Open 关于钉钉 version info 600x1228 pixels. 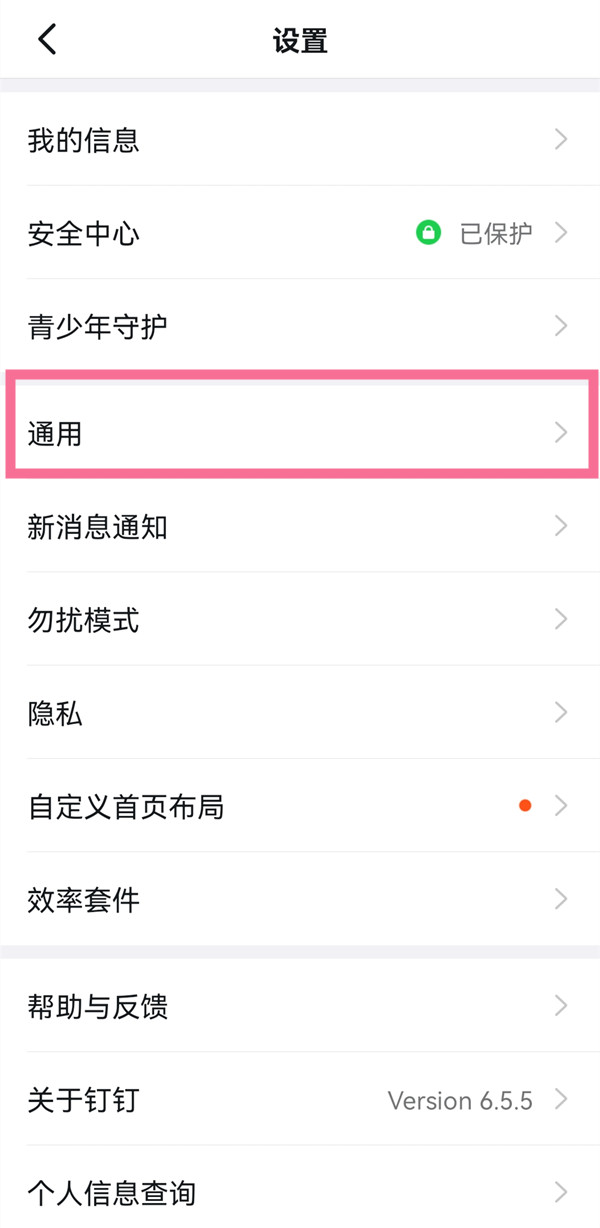[300, 1100]
